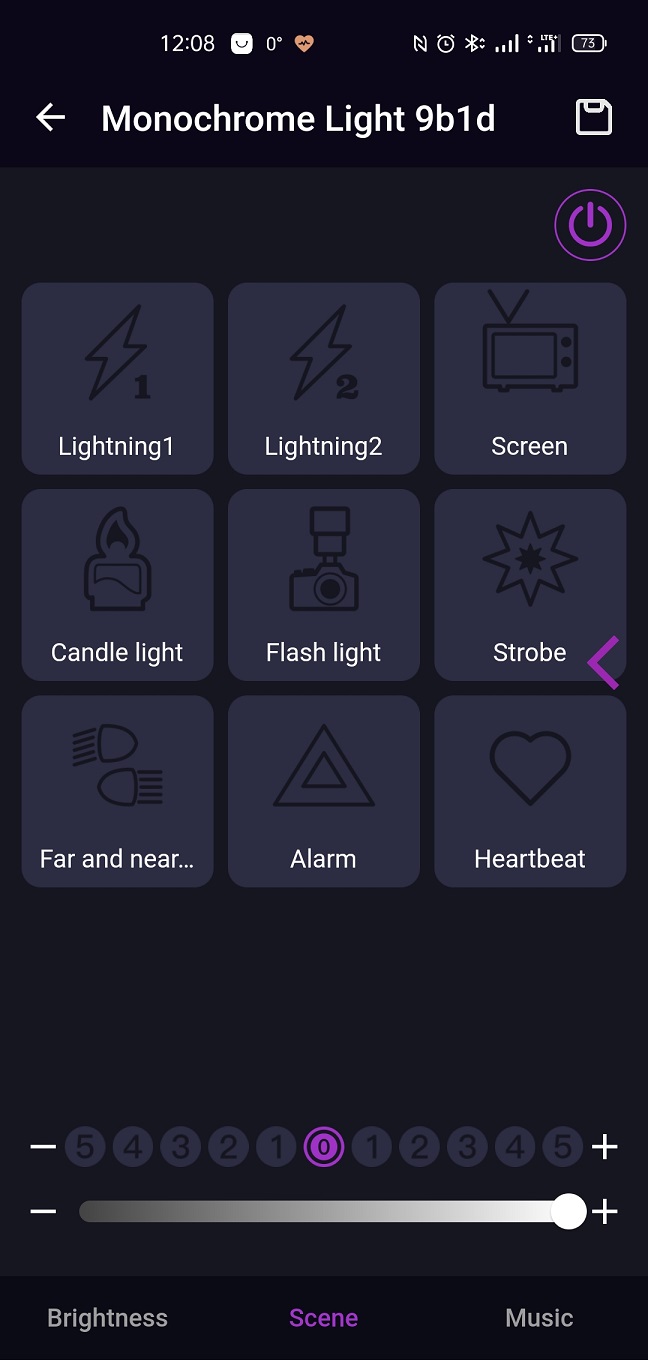Toggle the light power button

(x=590, y=225)
